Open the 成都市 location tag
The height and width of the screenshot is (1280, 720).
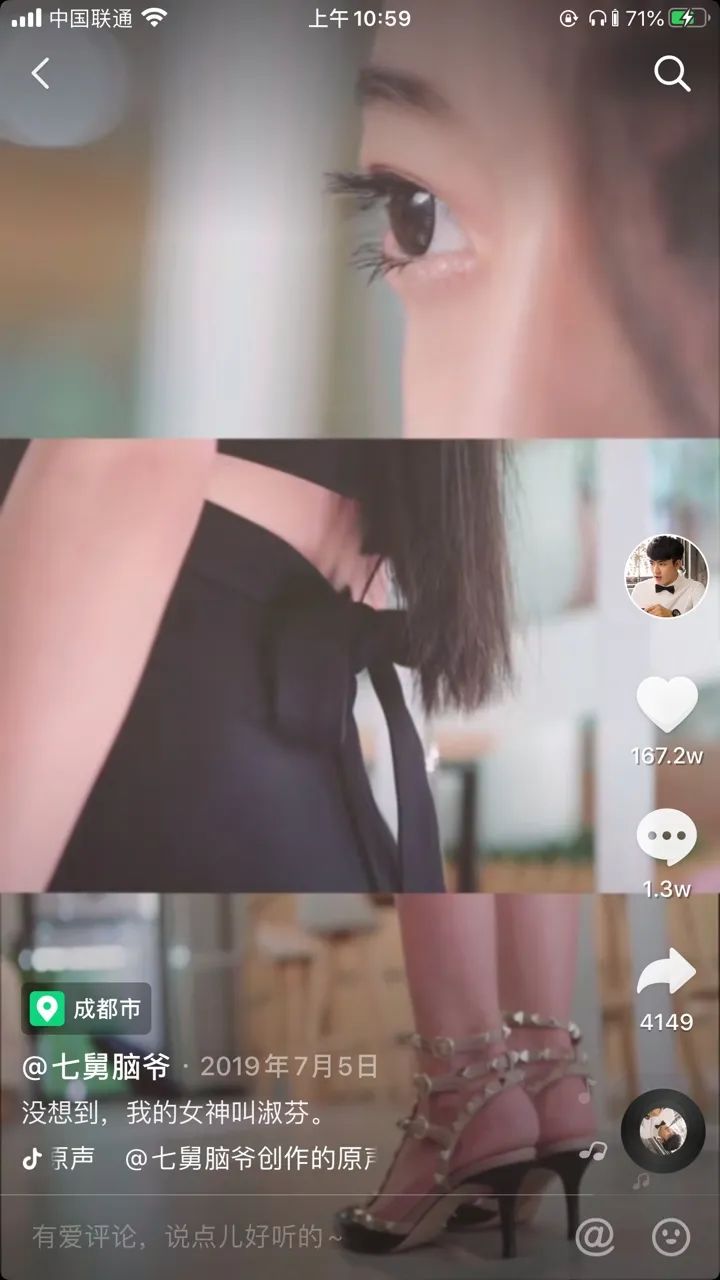click(87, 1008)
